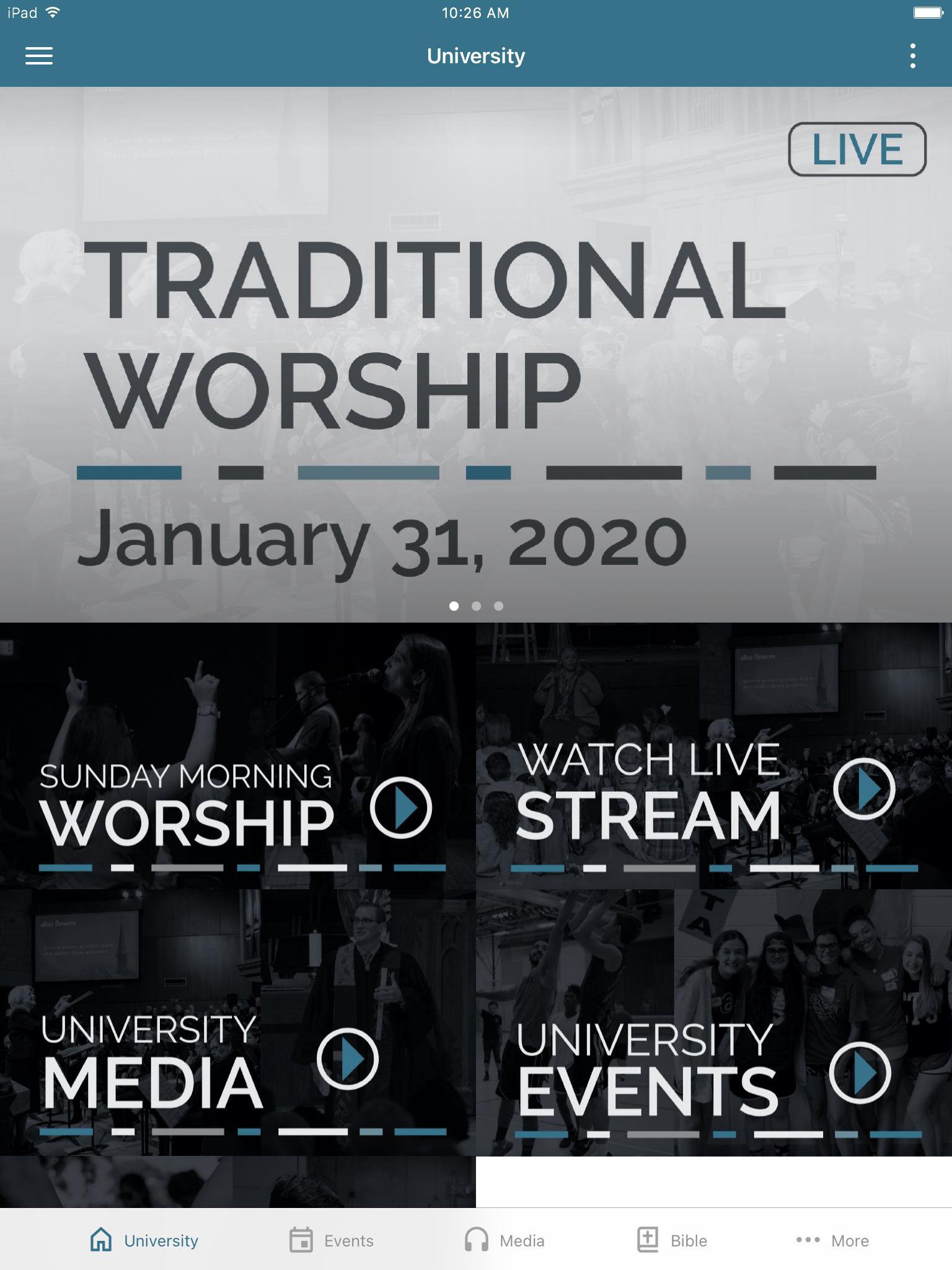The height and width of the screenshot is (1270, 952).
Task: Switch to the Media tab
Action: (505, 1240)
